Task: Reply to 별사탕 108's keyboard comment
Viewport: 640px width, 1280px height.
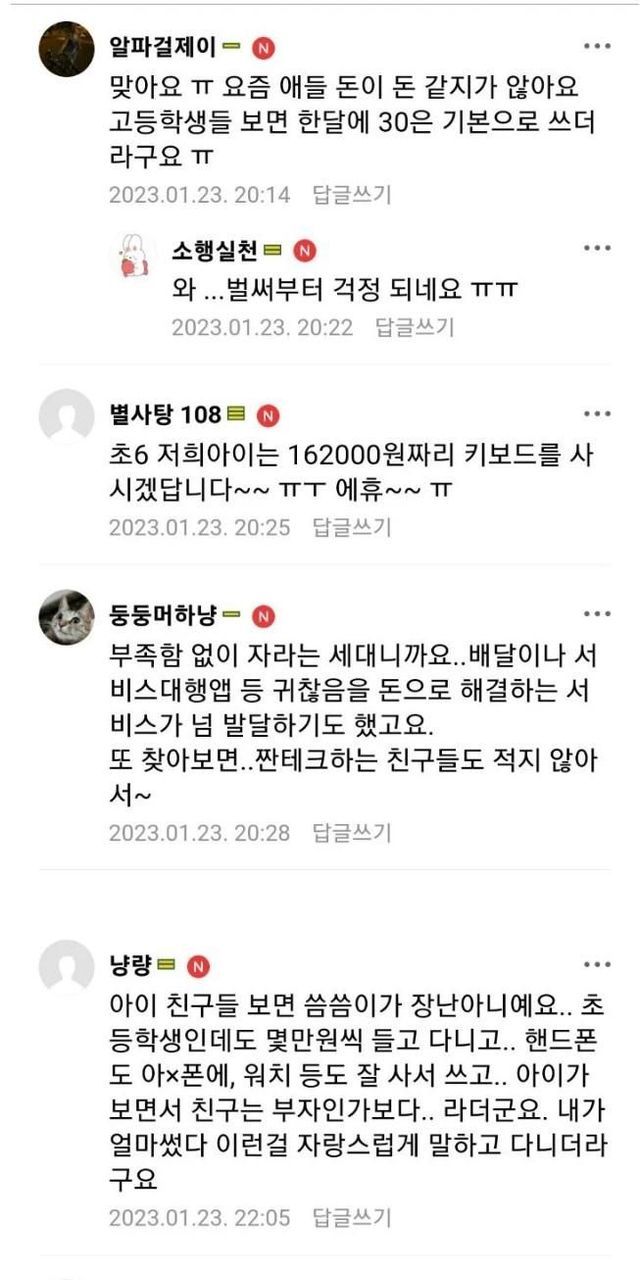Action: [x=352, y=526]
